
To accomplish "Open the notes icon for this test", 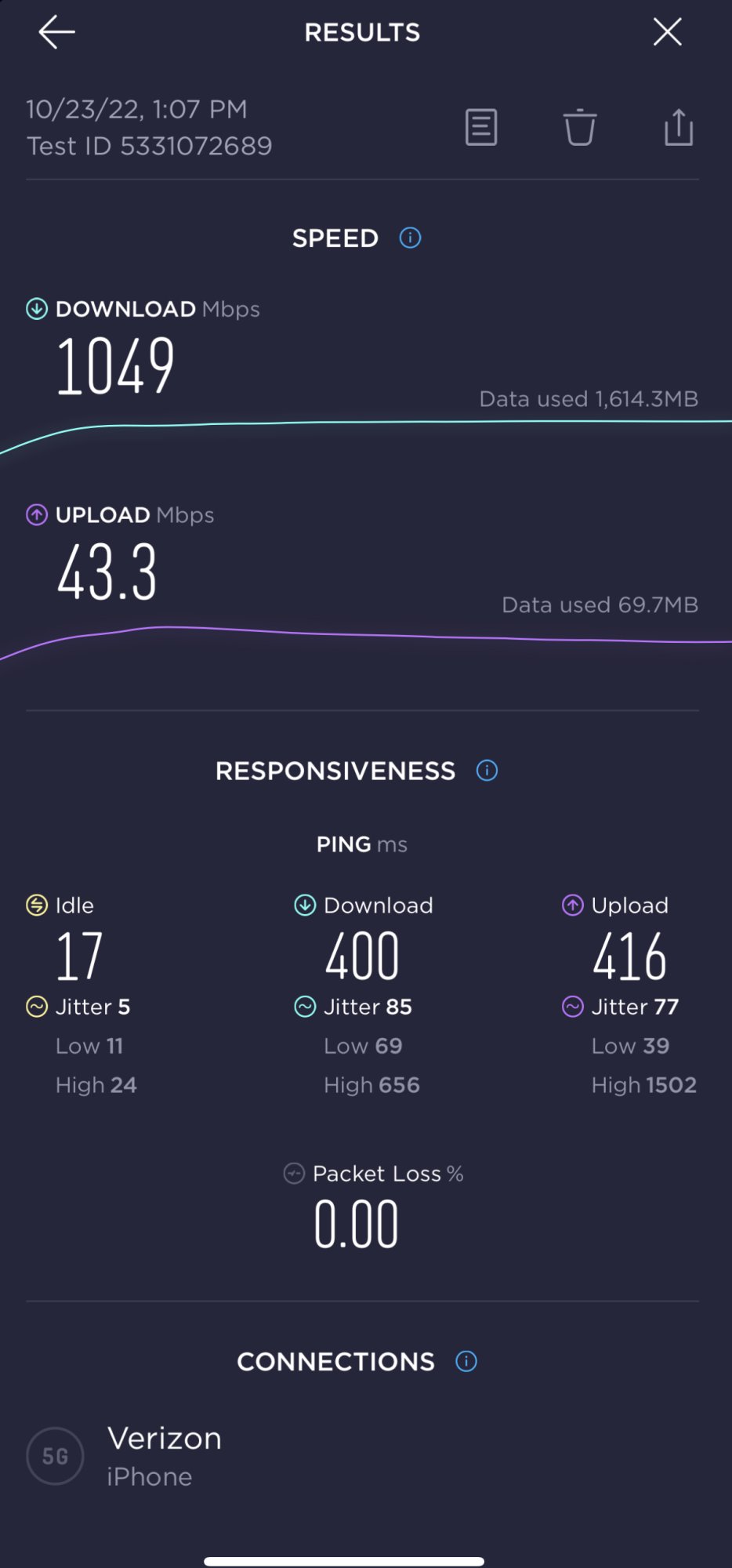I will [x=481, y=127].
